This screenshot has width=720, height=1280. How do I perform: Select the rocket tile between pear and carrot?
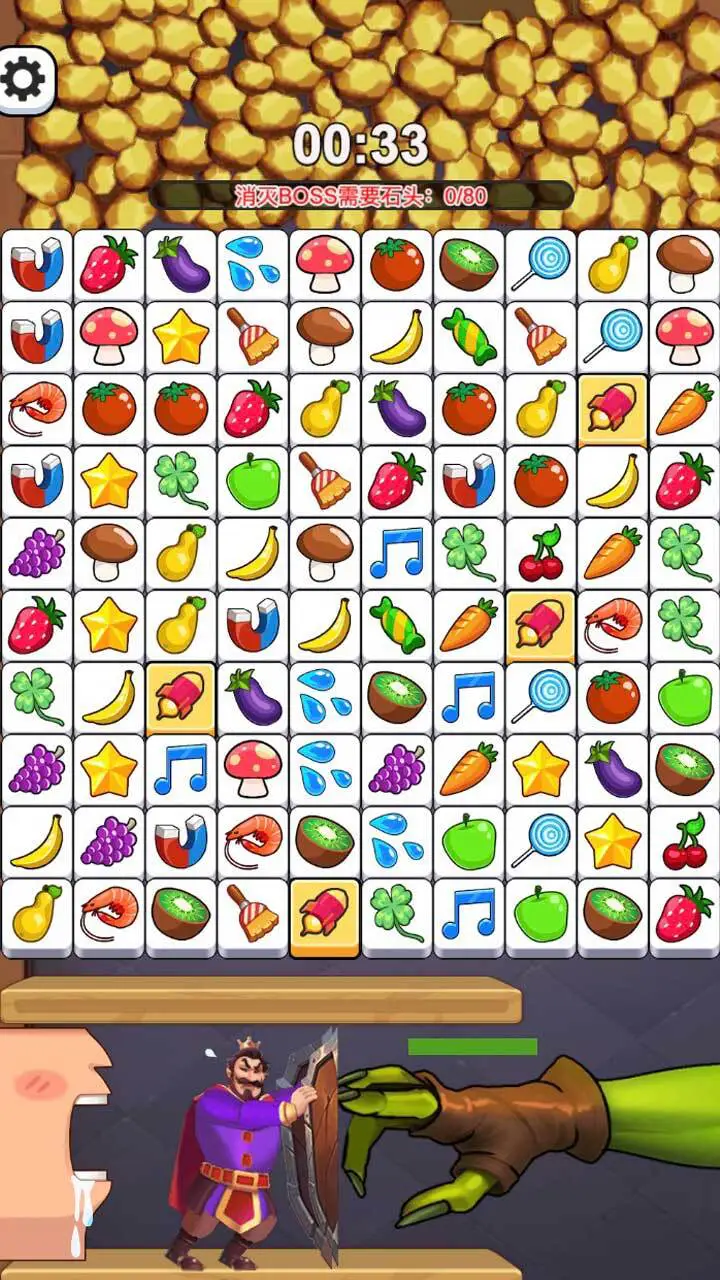(613, 409)
